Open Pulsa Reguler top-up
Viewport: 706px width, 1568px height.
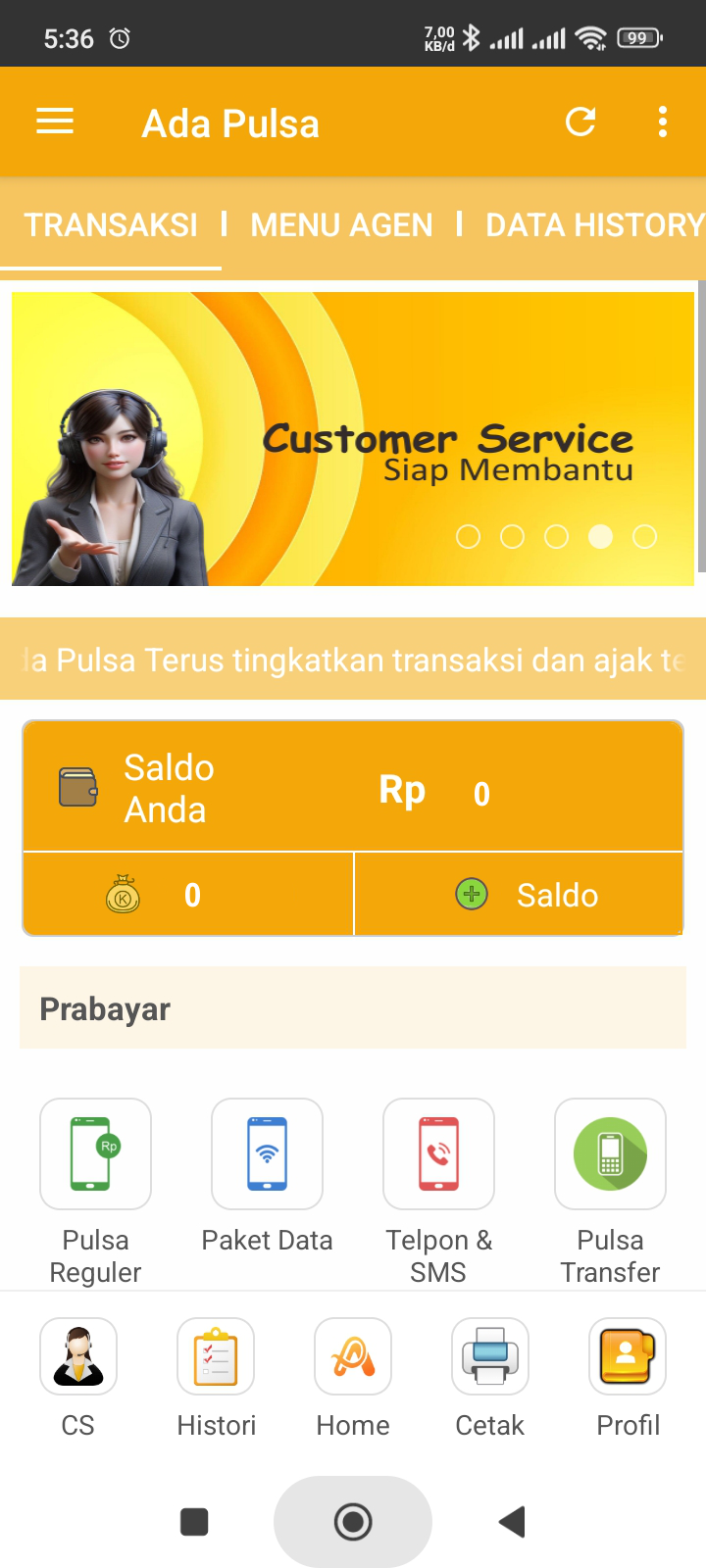[x=95, y=1154]
